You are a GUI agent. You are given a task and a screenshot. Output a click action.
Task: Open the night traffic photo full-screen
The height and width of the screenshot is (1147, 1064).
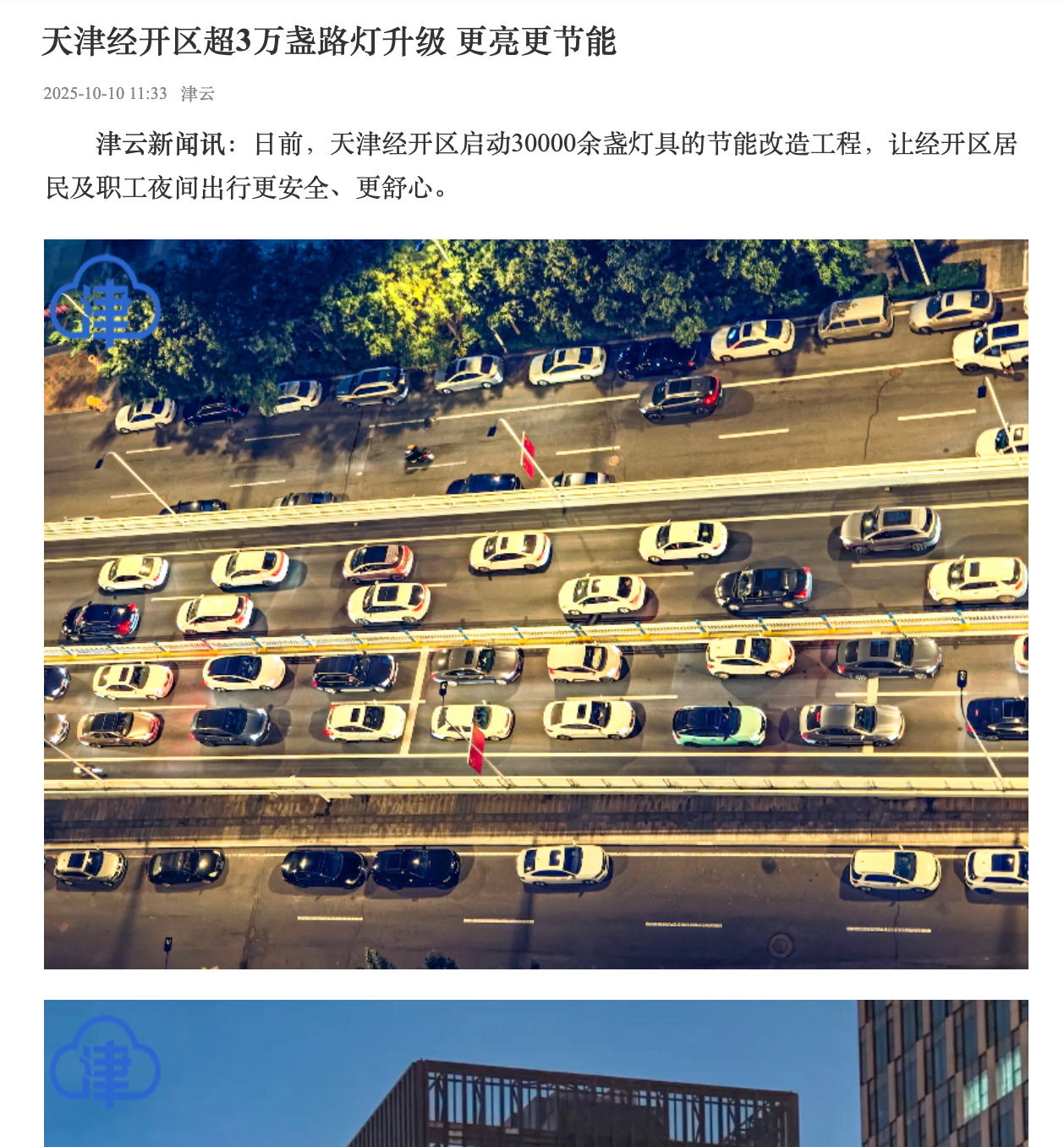point(536,604)
